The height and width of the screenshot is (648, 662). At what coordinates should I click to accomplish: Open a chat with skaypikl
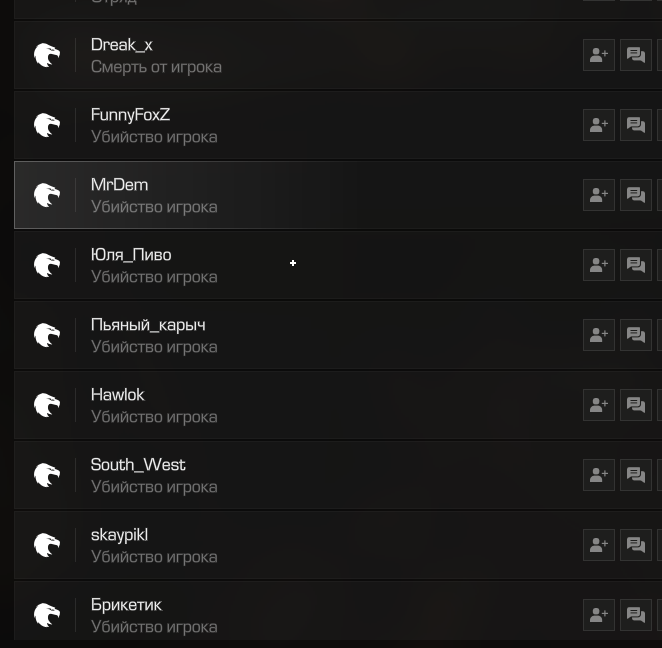point(635,545)
